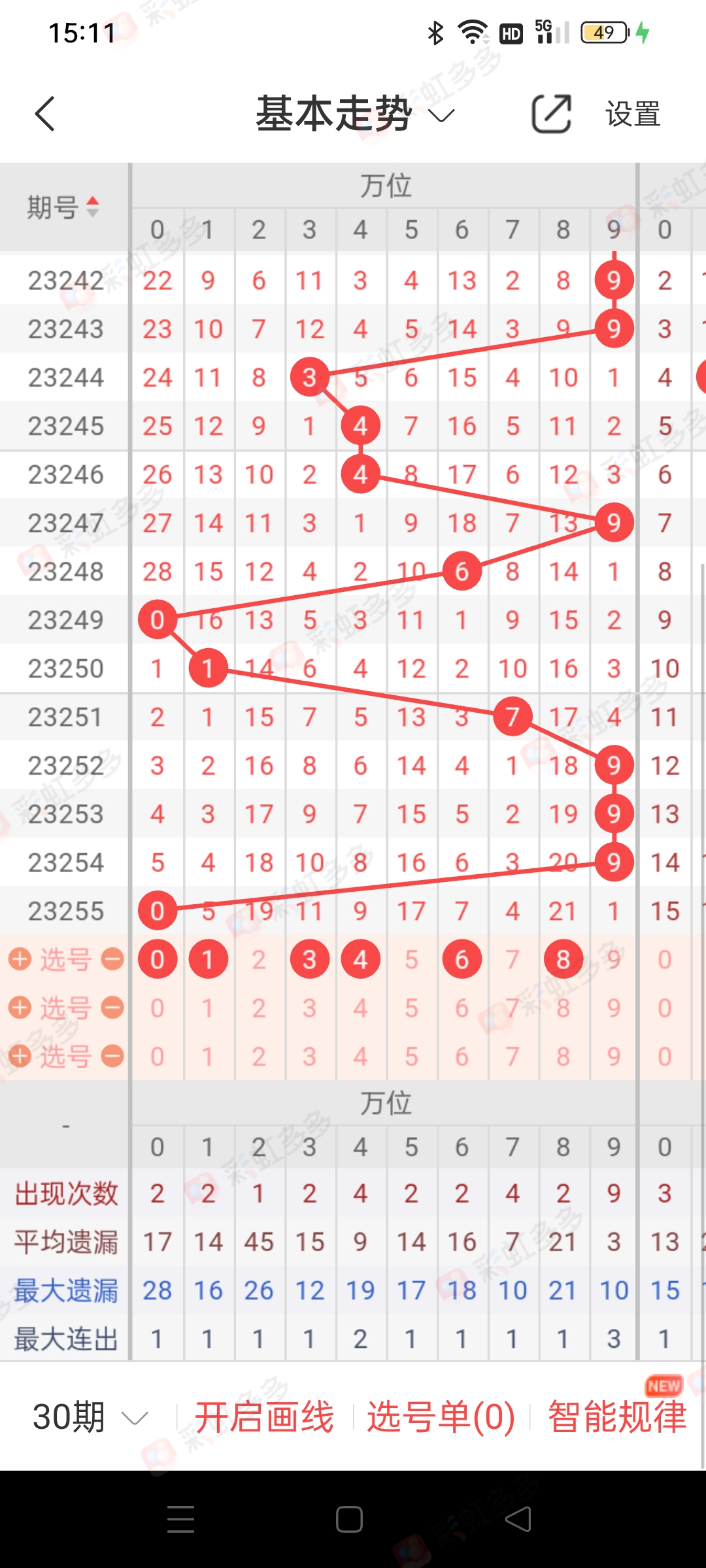Deselect number 0 in the first 选号 row

click(x=157, y=958)
